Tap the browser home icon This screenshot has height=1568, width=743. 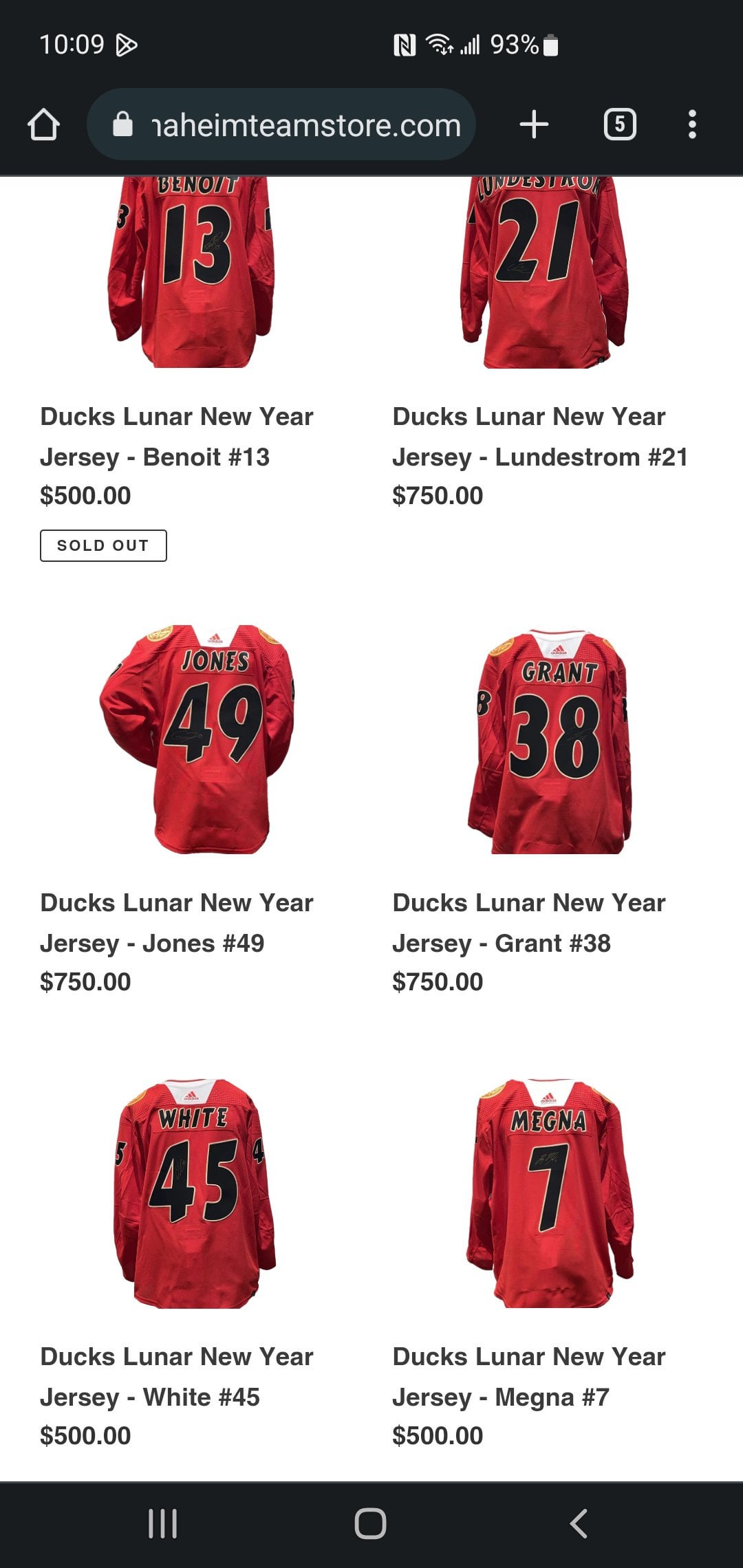[43, 125]
